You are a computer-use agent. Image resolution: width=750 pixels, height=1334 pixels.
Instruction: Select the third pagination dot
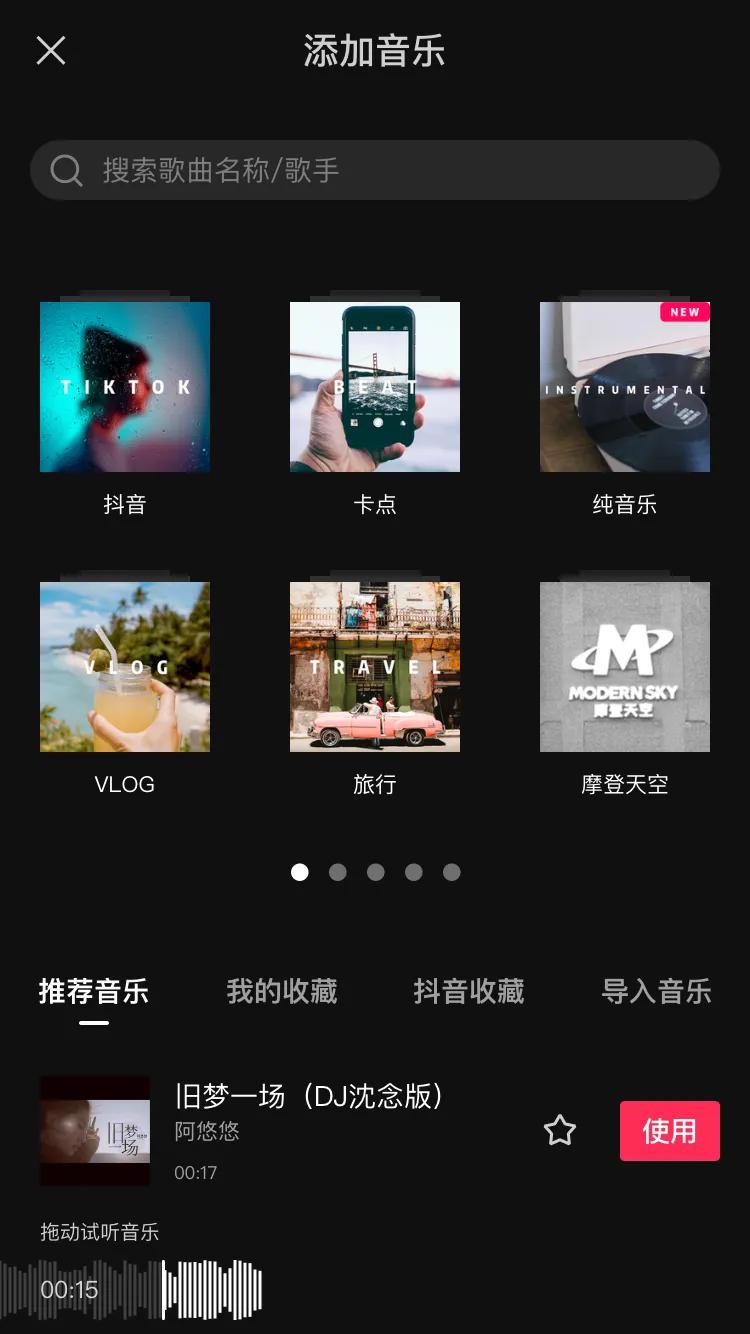[x=375, y=872]
